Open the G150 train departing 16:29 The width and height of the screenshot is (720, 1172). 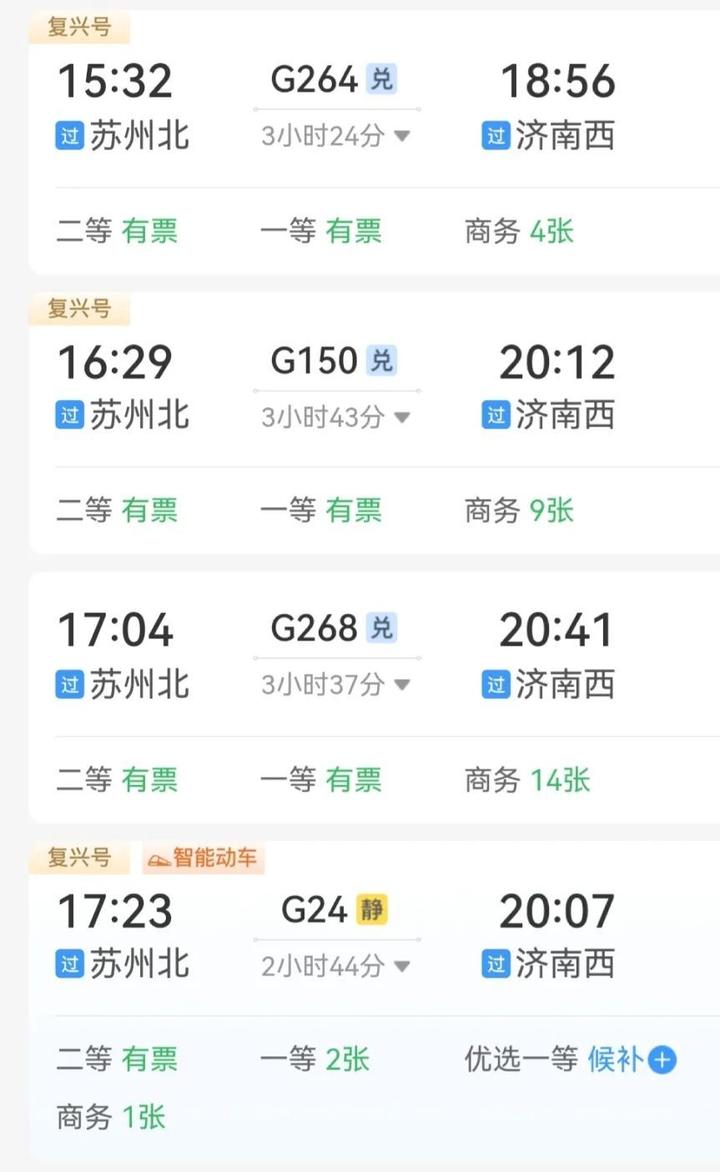coord(374,422)
